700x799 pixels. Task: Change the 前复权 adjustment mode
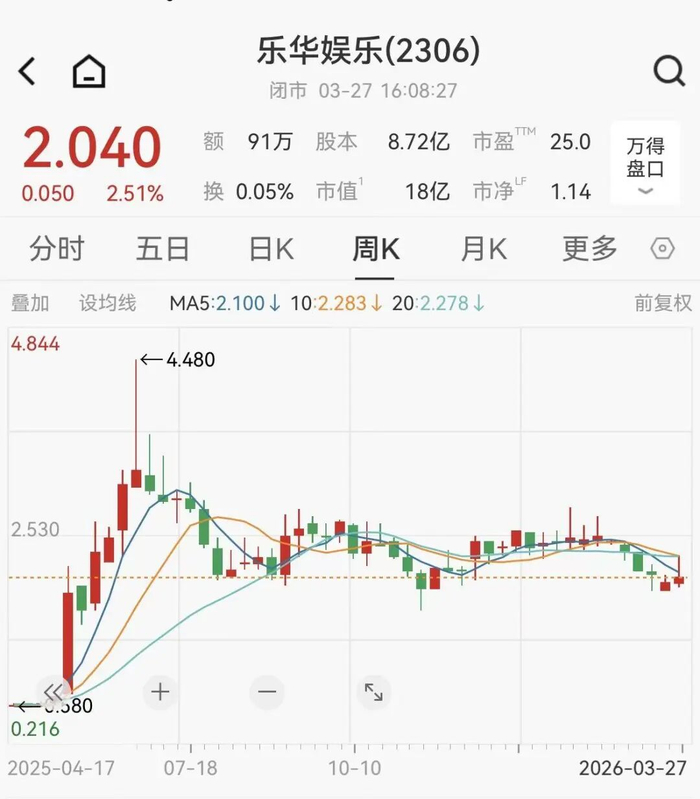663,303
